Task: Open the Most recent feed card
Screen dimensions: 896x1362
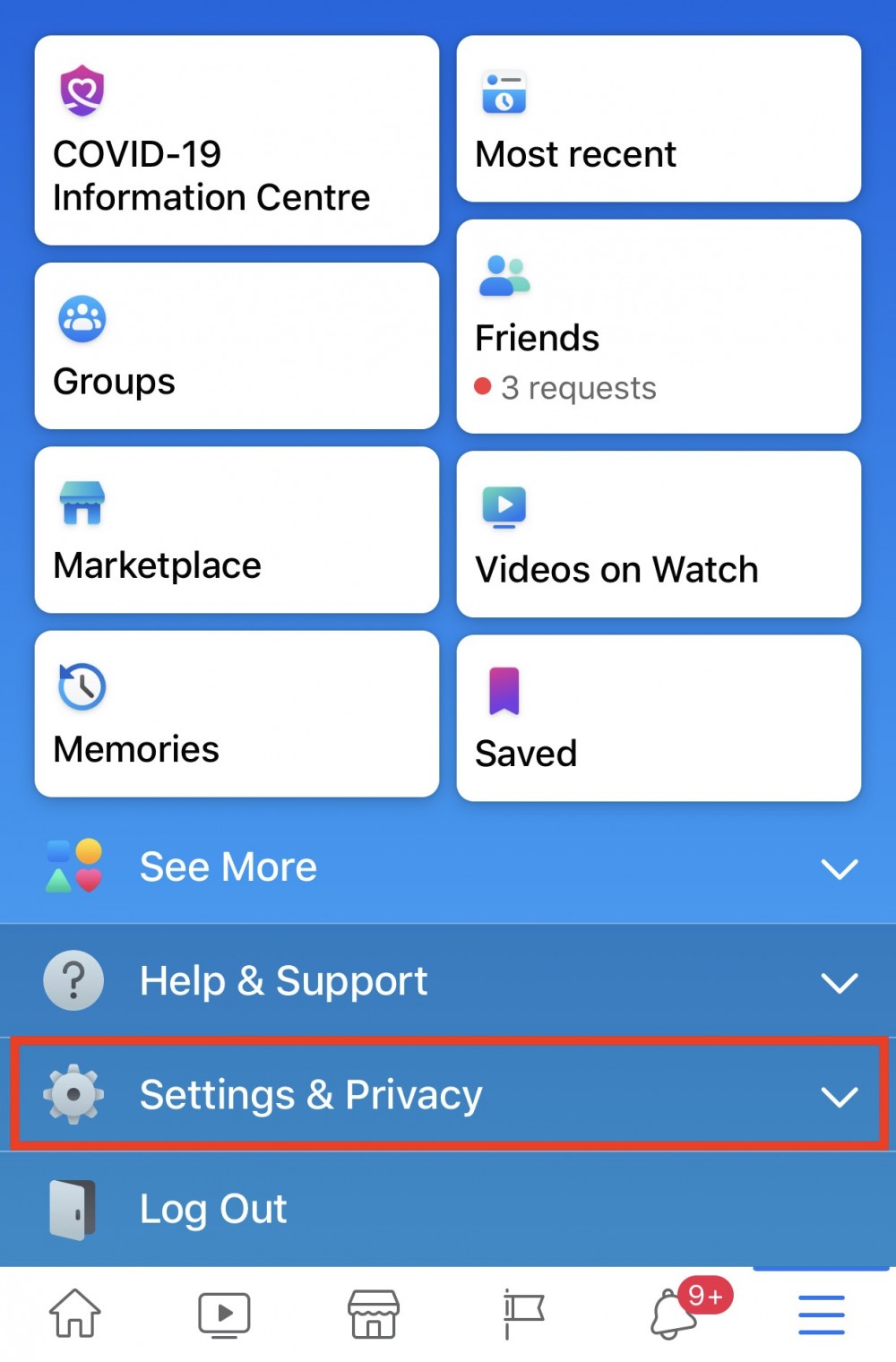Action: (659, 119)
